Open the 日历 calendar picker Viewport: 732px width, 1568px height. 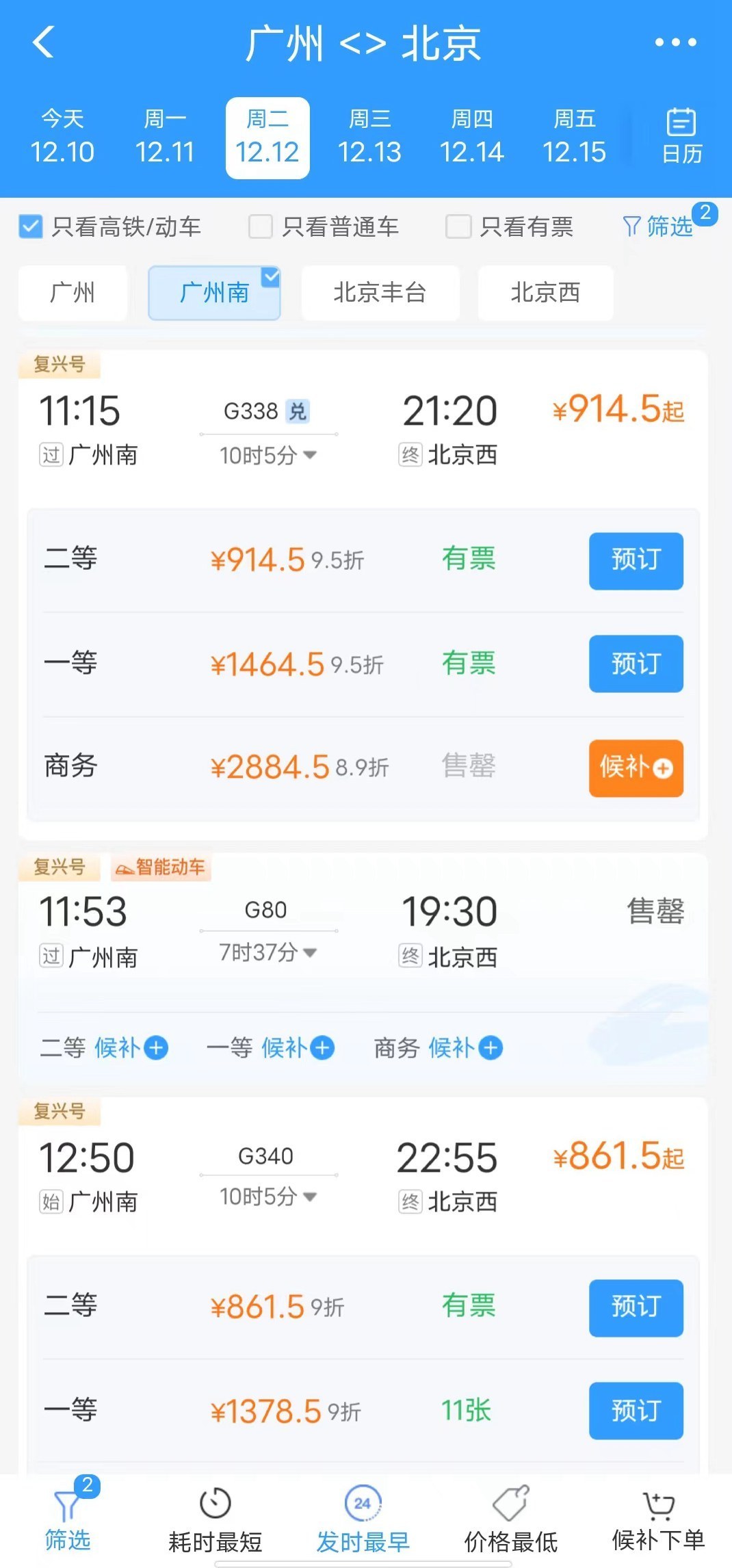[681, 137]
